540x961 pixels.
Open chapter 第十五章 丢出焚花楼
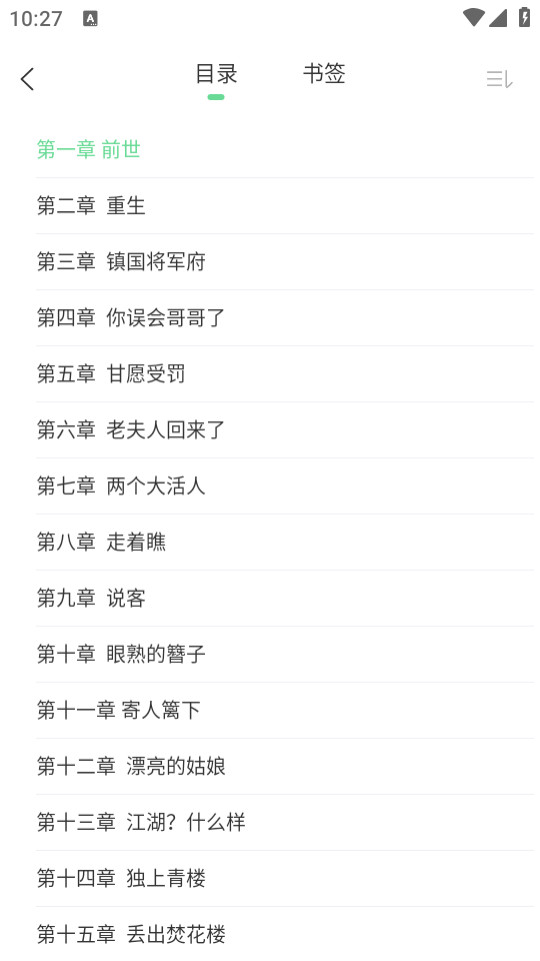click(x=285, y=934)
